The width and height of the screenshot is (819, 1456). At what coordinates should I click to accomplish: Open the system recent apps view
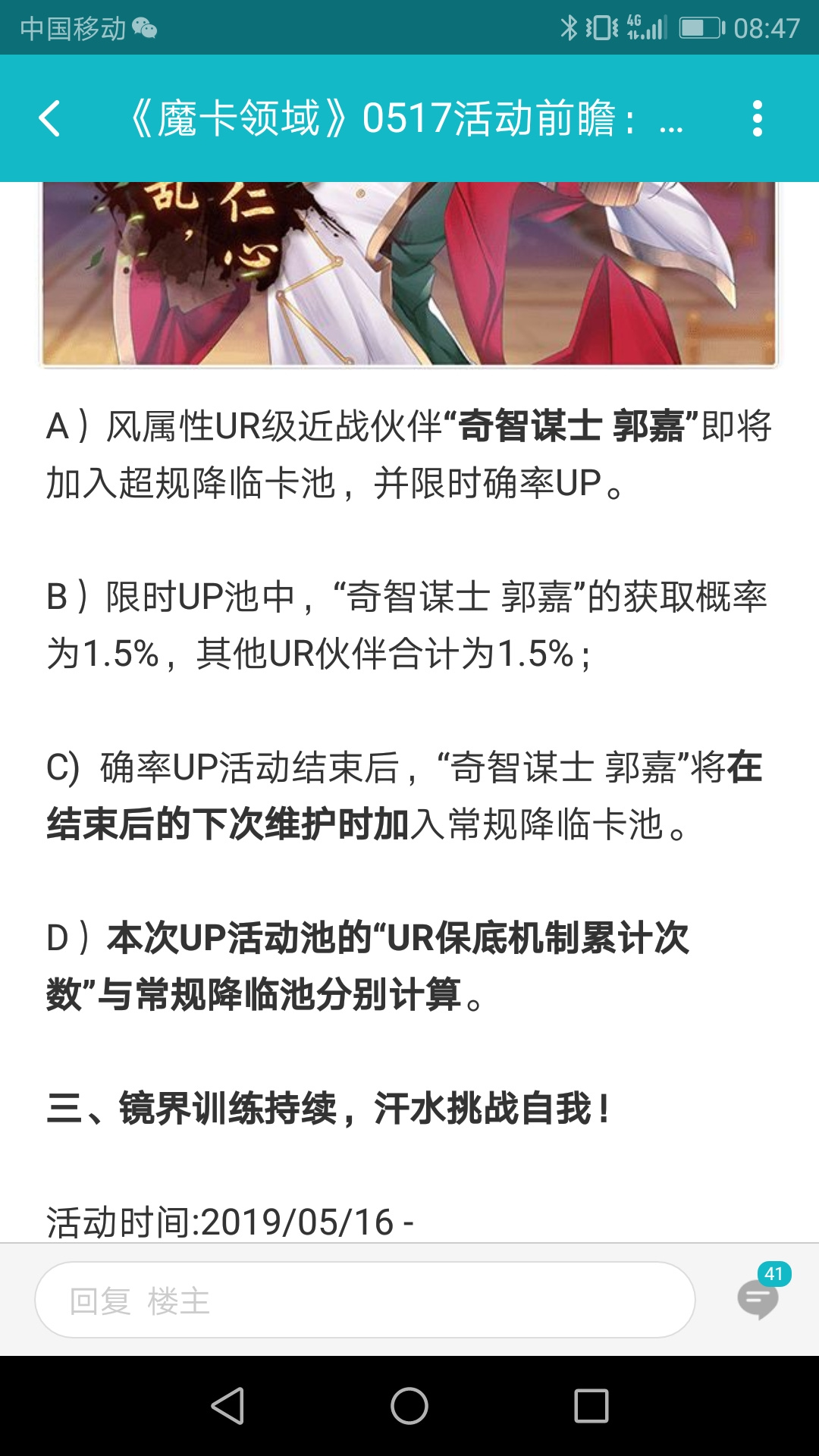591,1406
